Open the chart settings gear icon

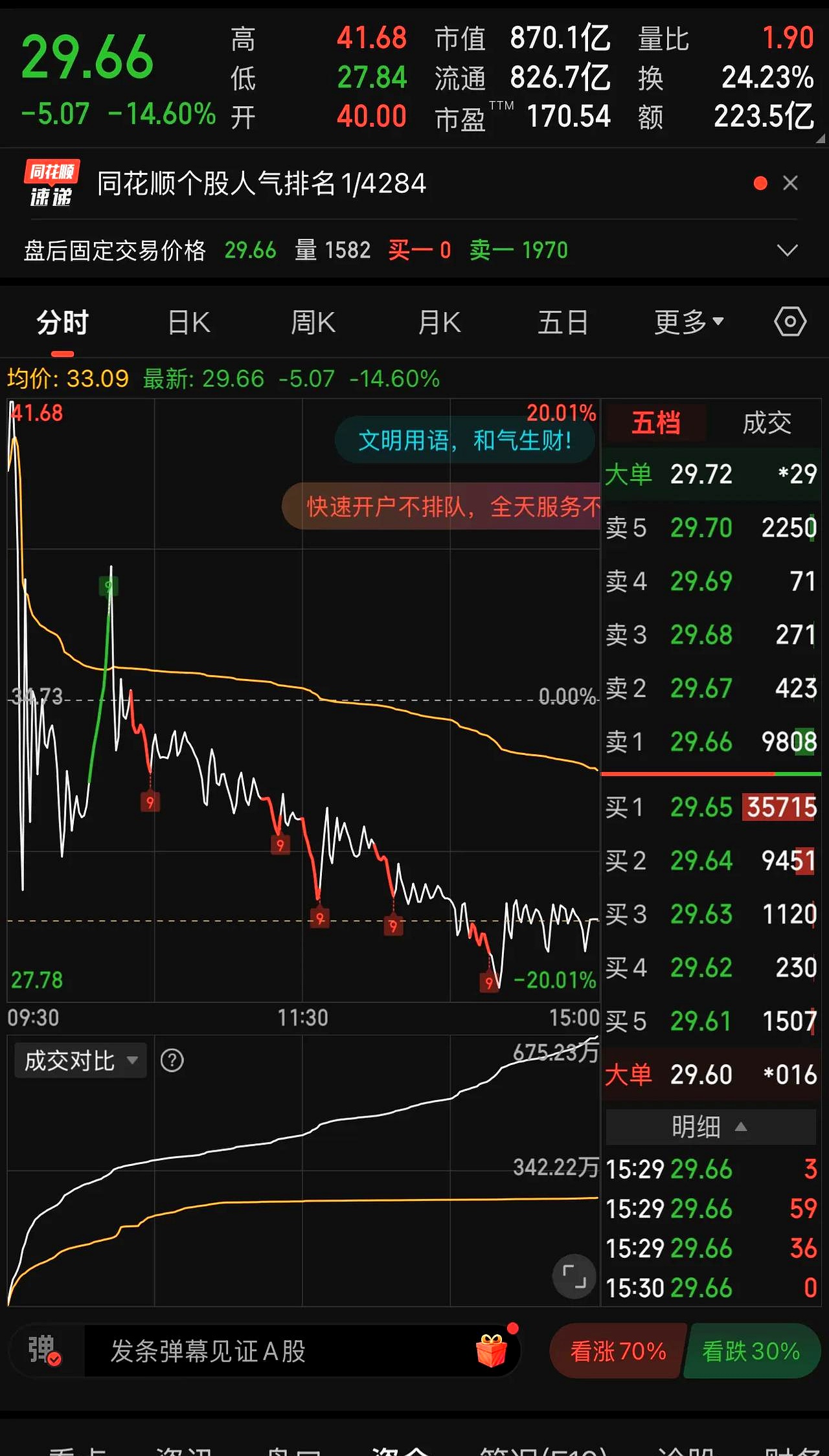(x=789, y=322)
